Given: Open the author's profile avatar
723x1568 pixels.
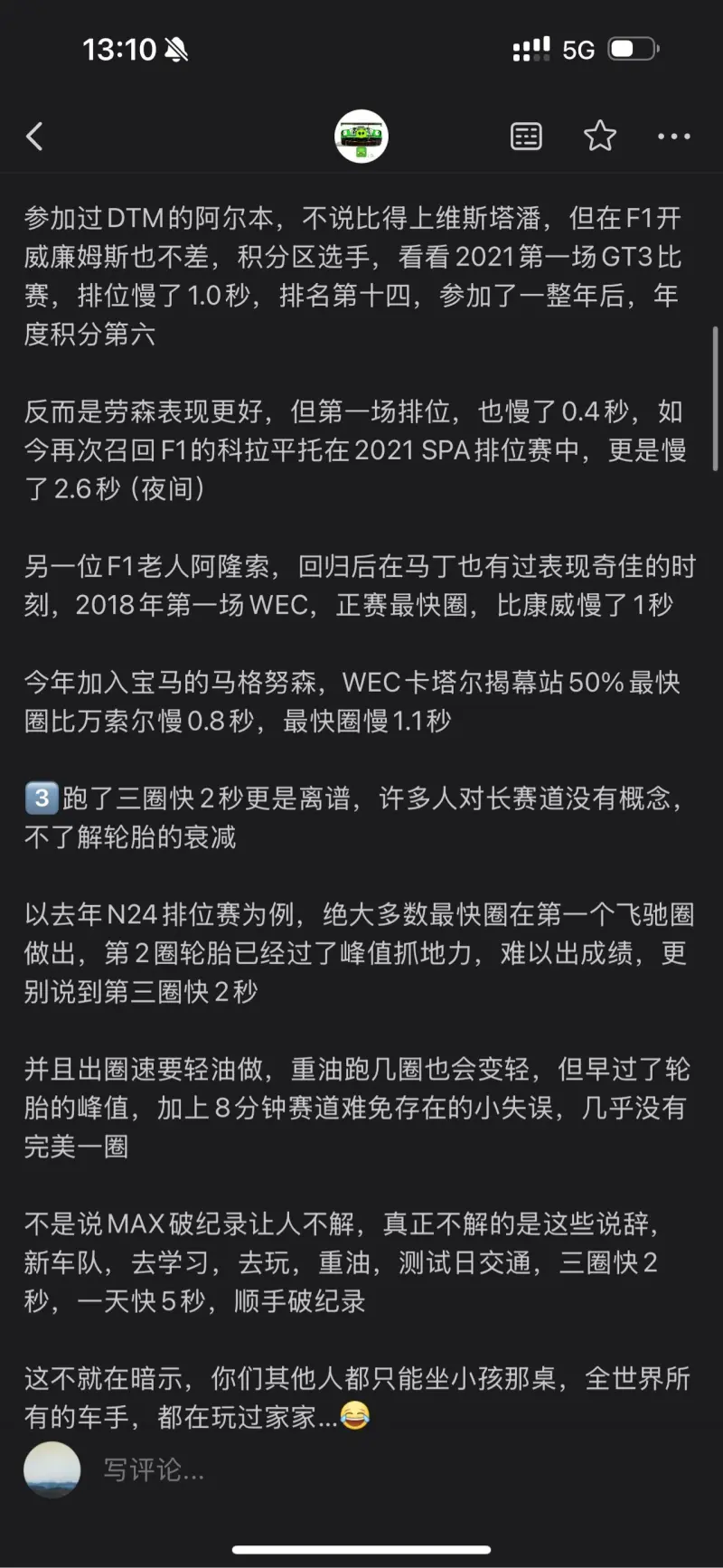Looking at the screenshot, I should 361,137.
